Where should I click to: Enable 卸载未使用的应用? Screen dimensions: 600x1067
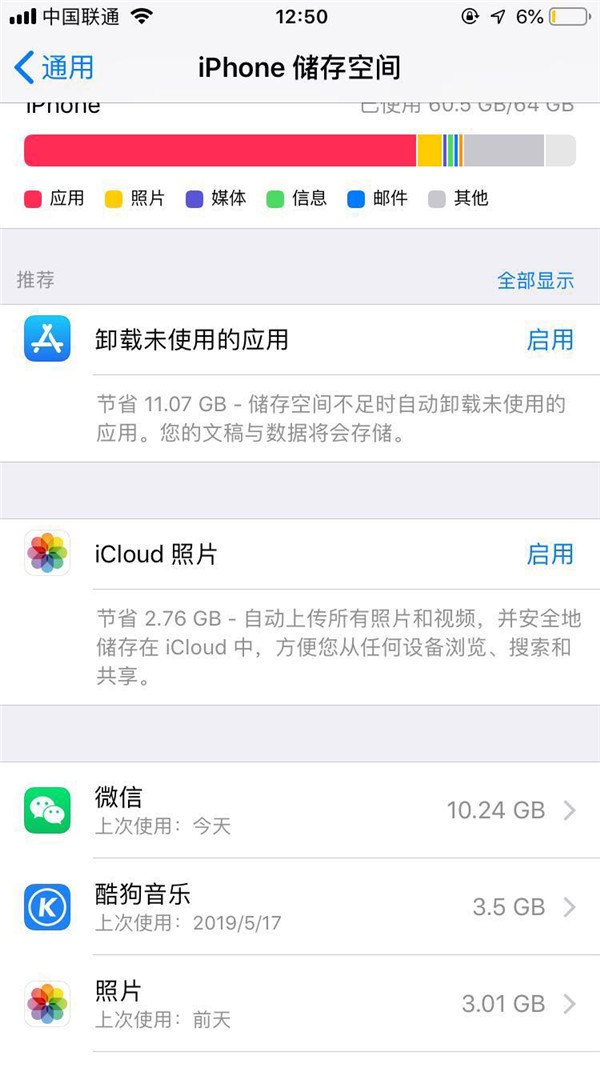pyautogui.click(x=549, y=340)
